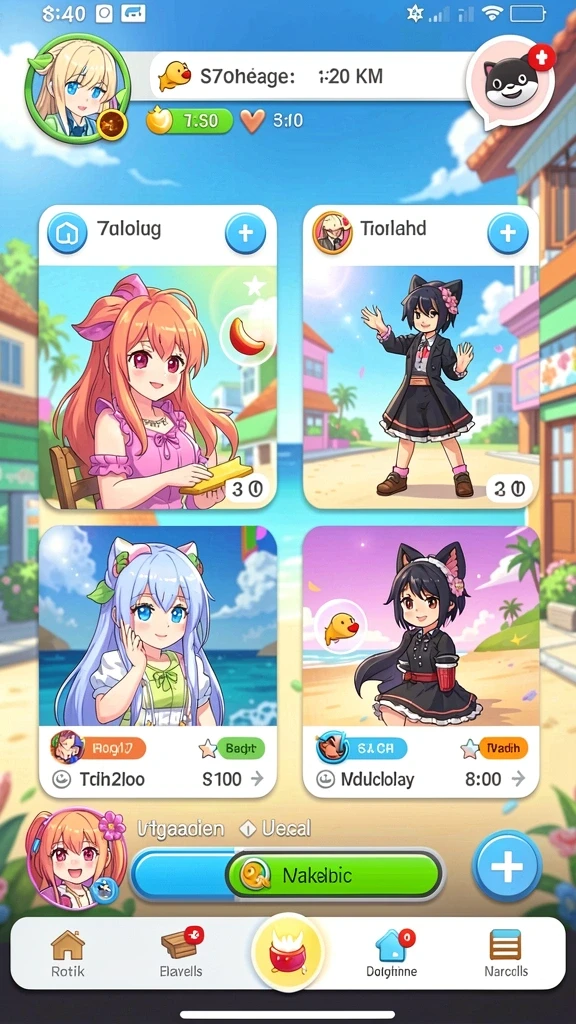Screen dimensions: 576x1024
Task: Tap the large blue plus floating button
Action: [x=507, y=867]
